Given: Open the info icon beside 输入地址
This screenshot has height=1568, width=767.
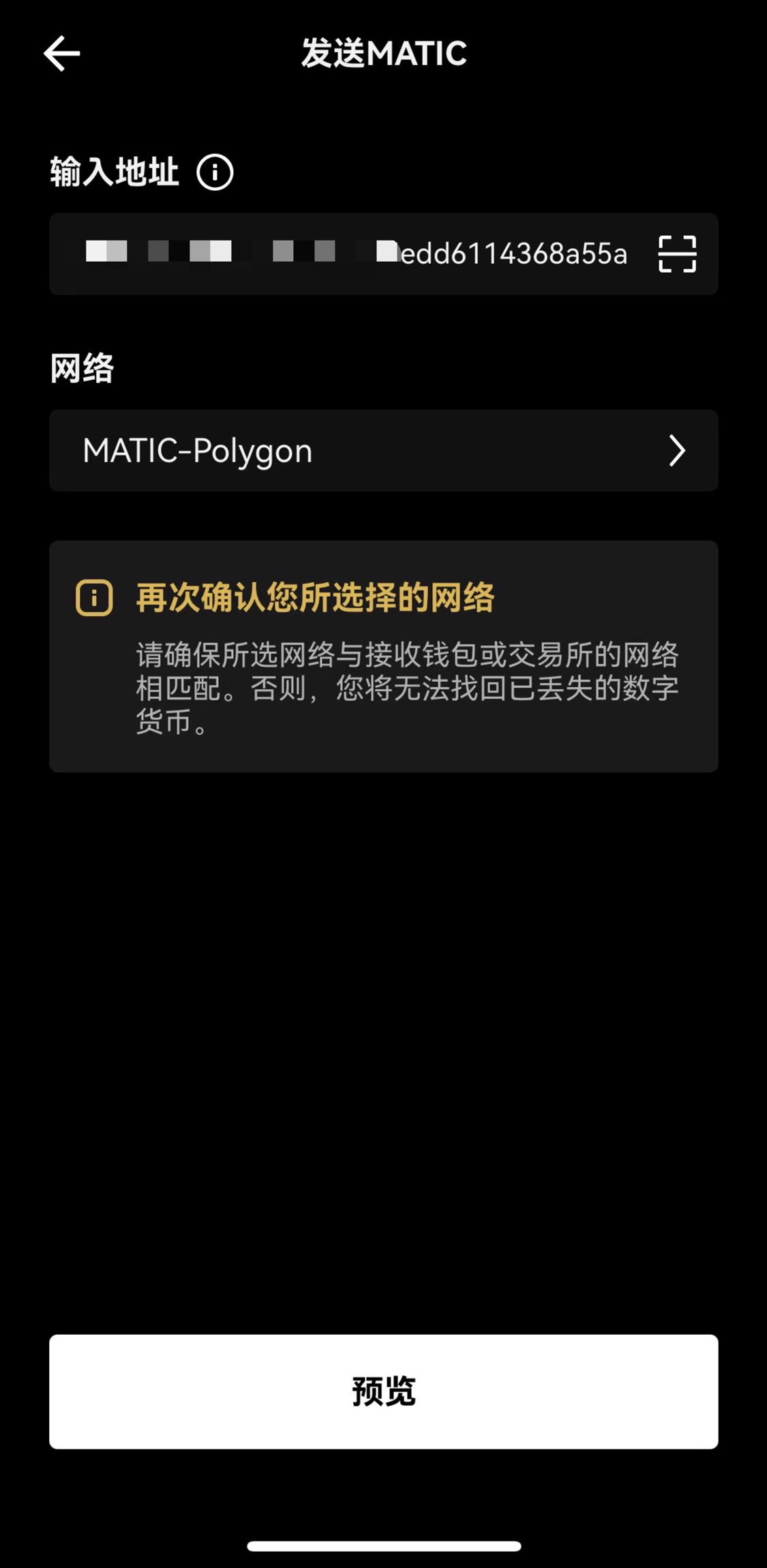Looking at the screenshot, I should coord(215,172).
